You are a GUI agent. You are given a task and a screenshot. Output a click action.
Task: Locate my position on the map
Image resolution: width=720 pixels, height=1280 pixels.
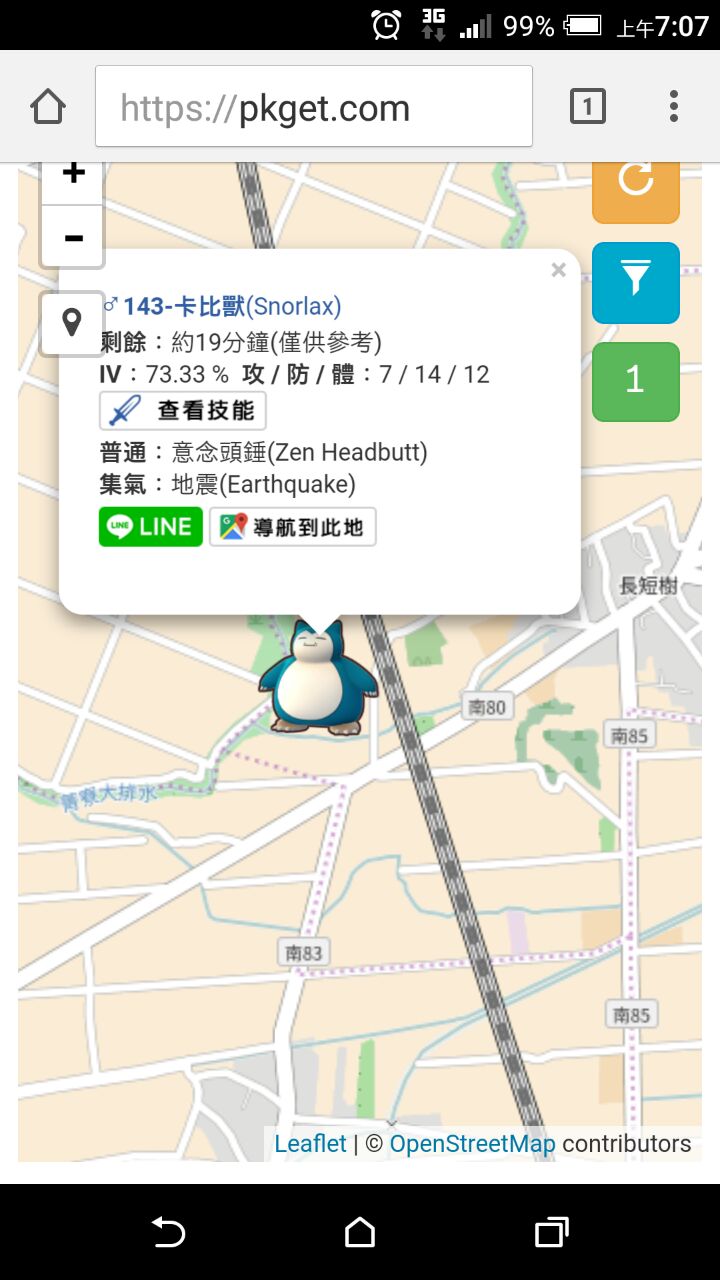click(x=72, y=323)
